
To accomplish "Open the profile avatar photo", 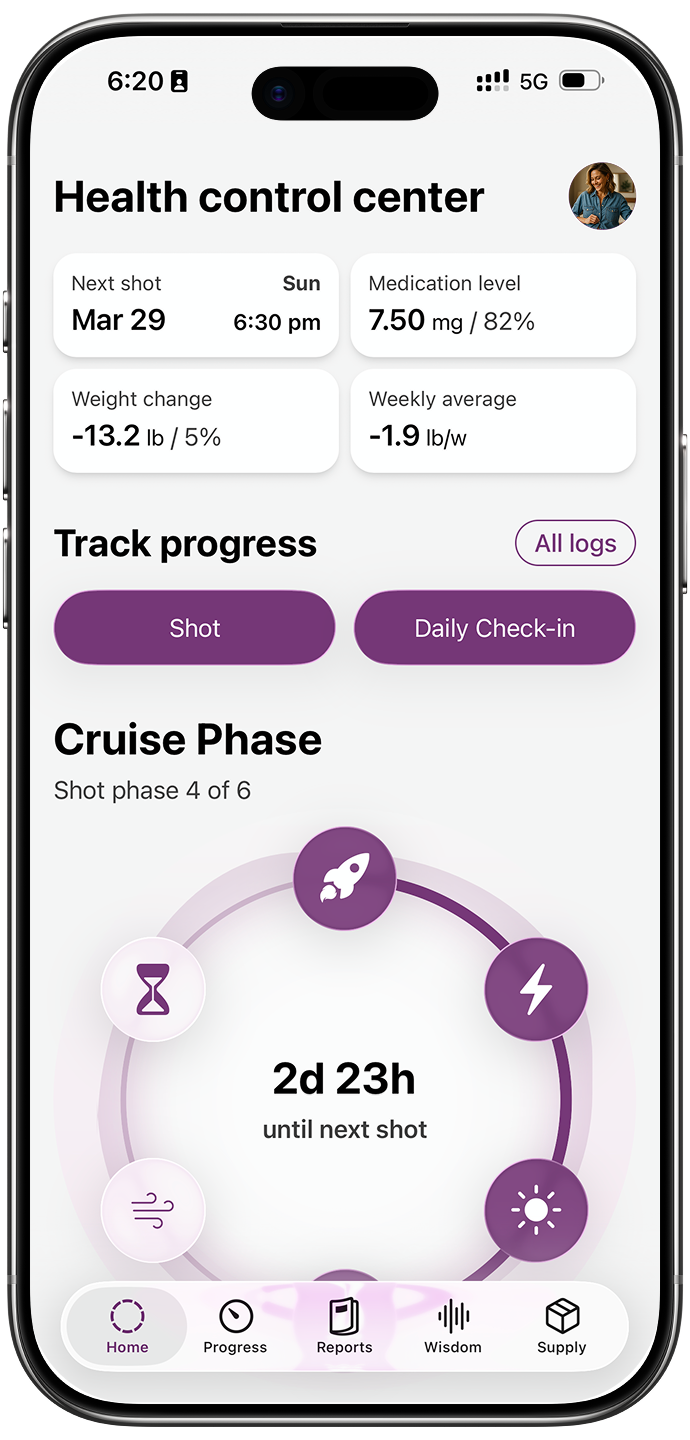I will point(602,196).
